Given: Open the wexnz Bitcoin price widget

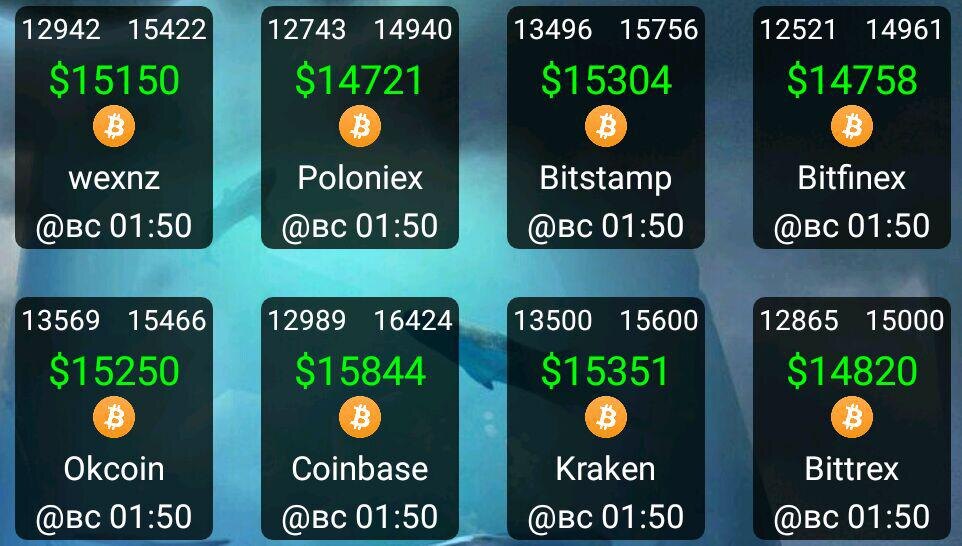Looking at the screenshot, I should coord(114,127).
